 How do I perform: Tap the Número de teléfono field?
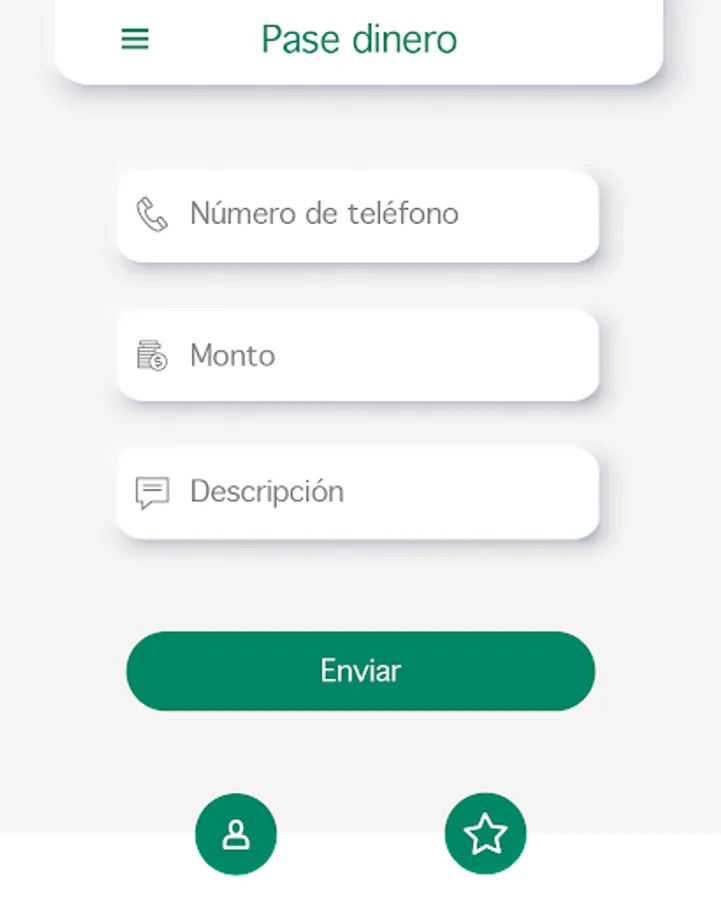pos(358,216)
